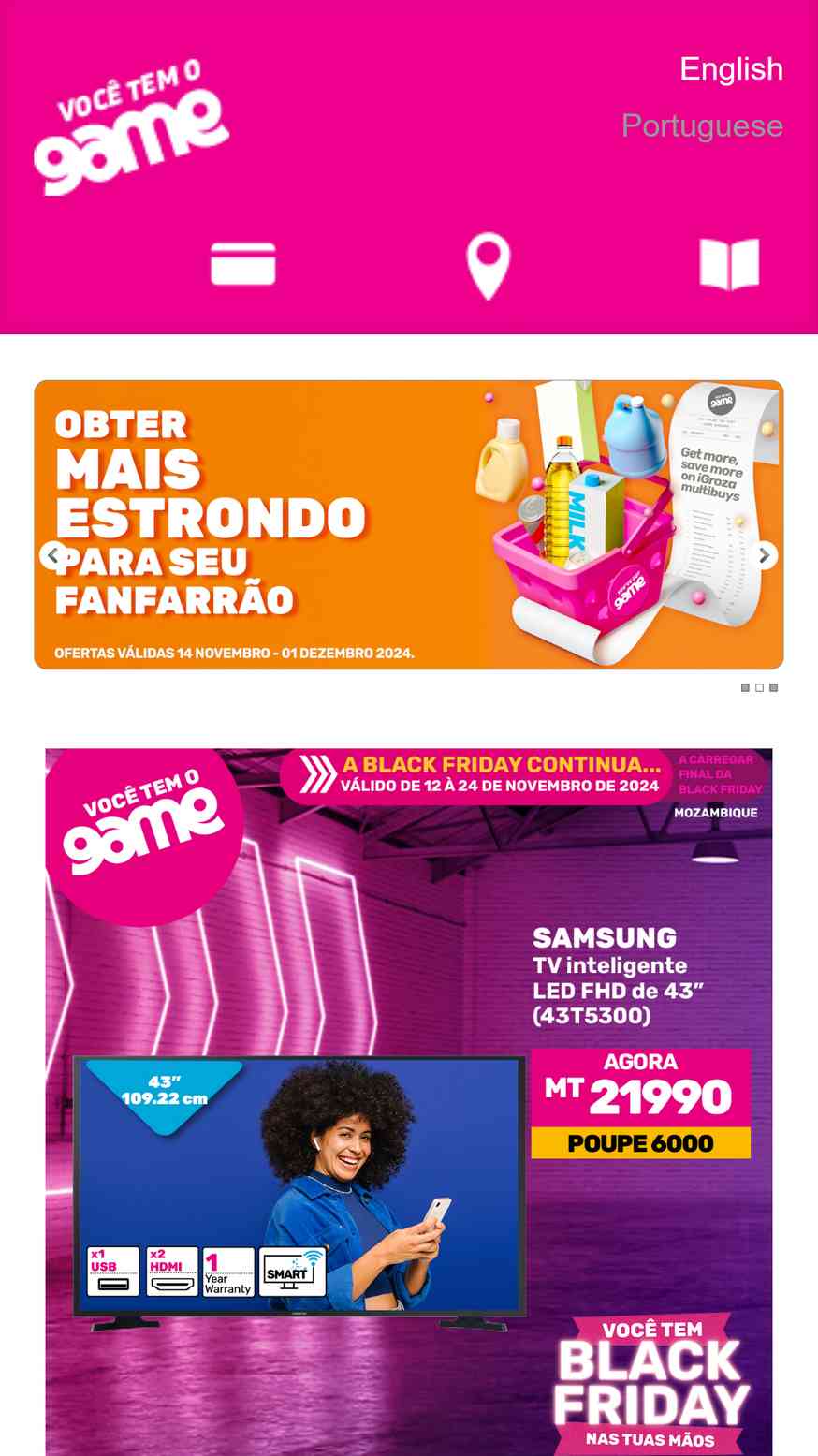This screenshot has width=818, height=1456.
Task: Show the next banner slide
Action: 765,555
